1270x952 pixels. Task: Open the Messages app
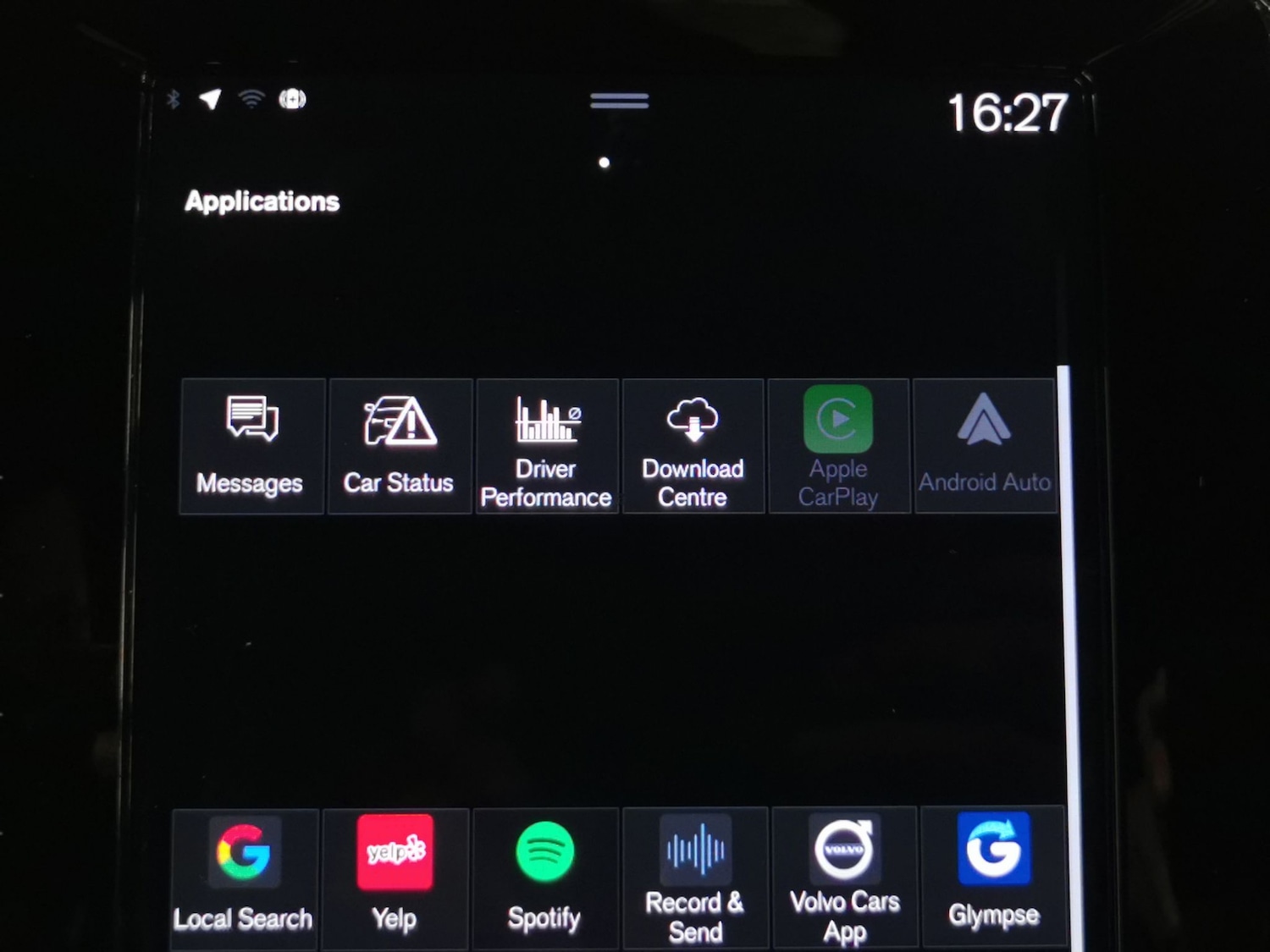pos(251,446)
